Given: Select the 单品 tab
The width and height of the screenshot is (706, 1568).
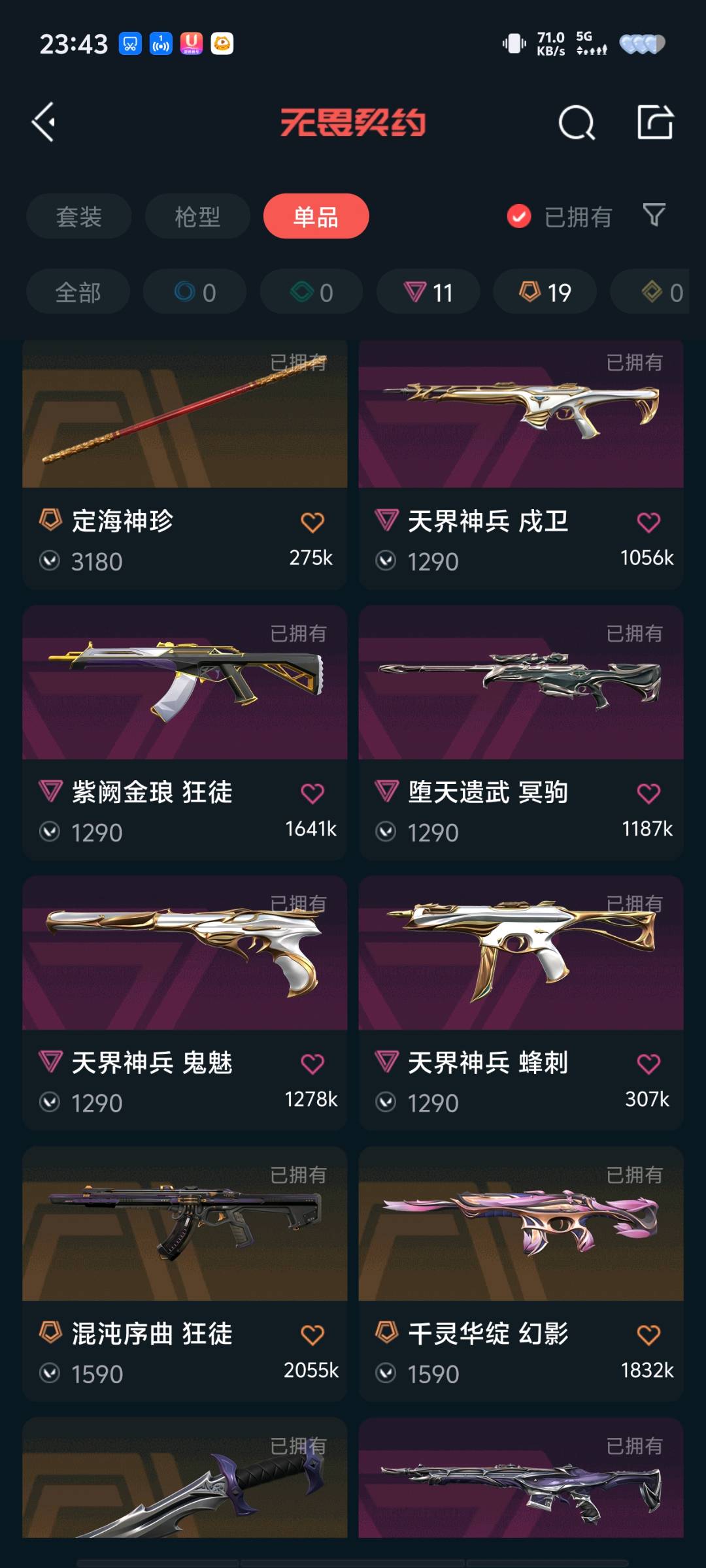Looking at the screenshot, I should (x=316, y=216).
